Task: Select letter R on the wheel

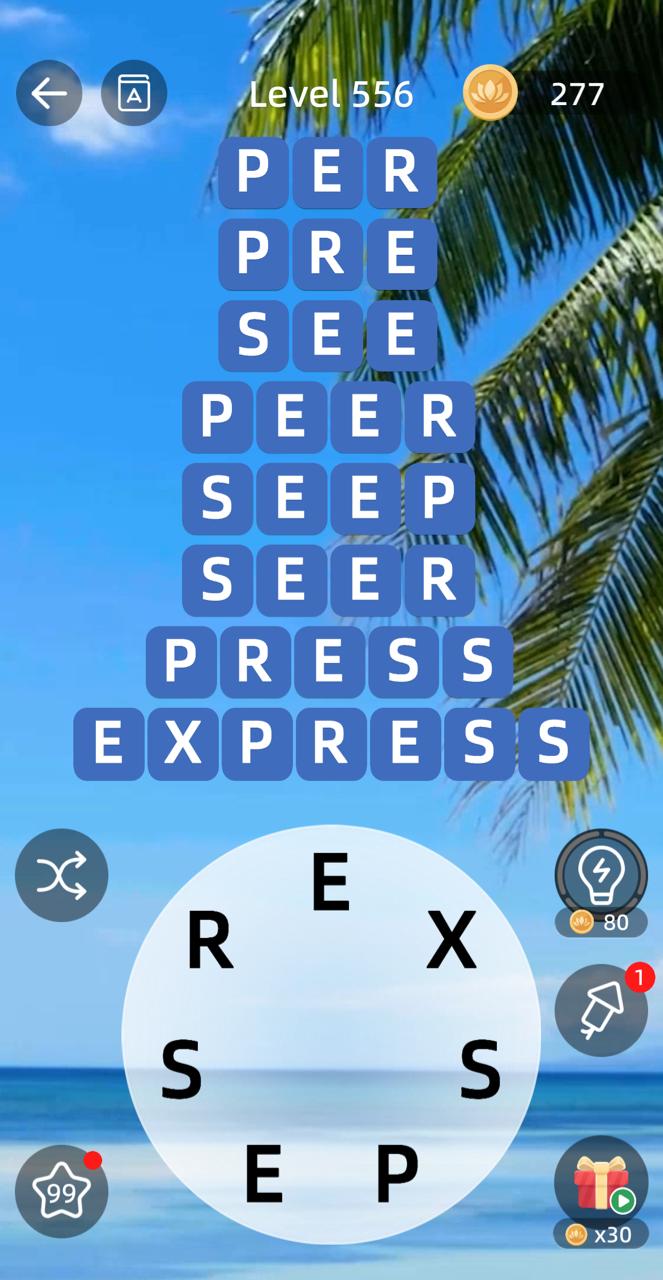Action: (x=210, y=941)
